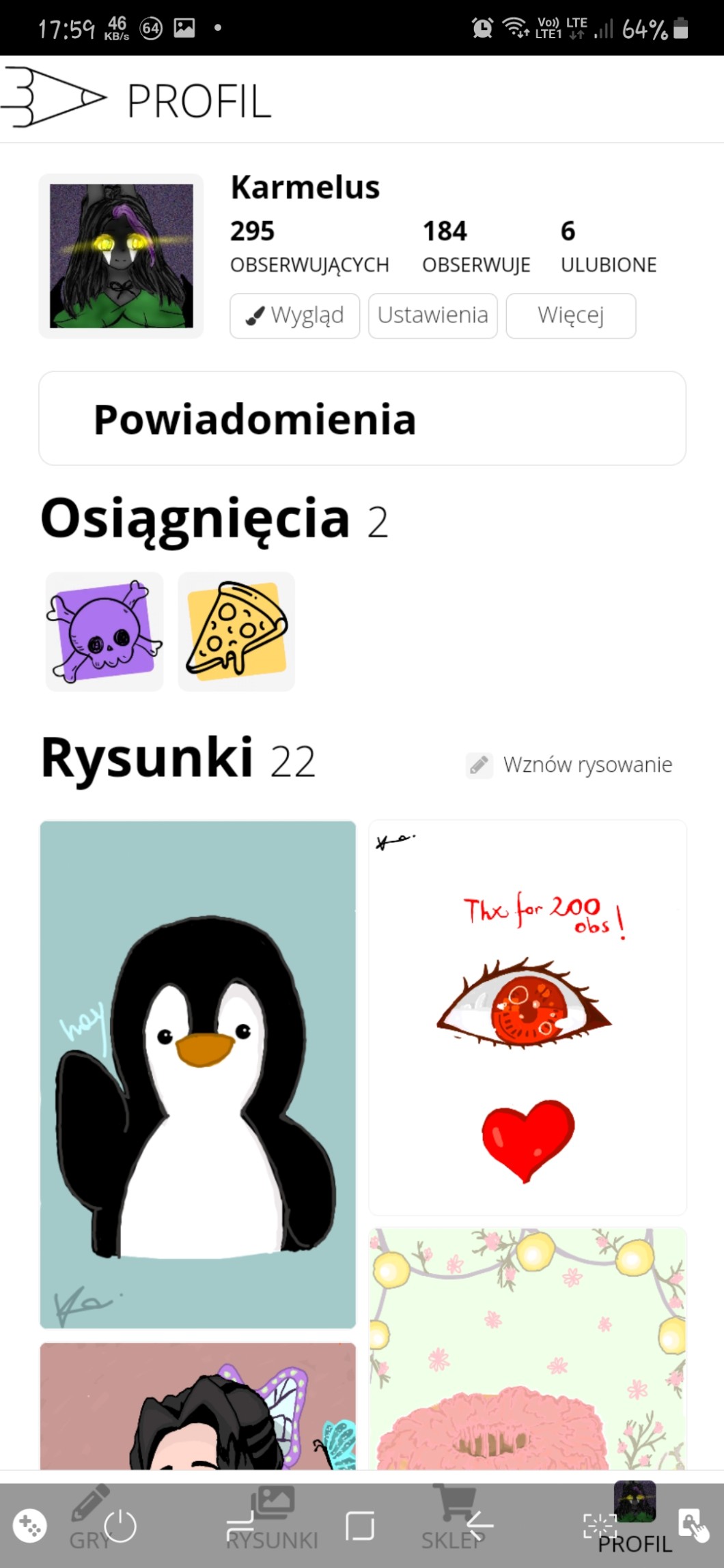Open the 6 Ulubione favorites
The image size is (724, 1568).
[608, 246]
